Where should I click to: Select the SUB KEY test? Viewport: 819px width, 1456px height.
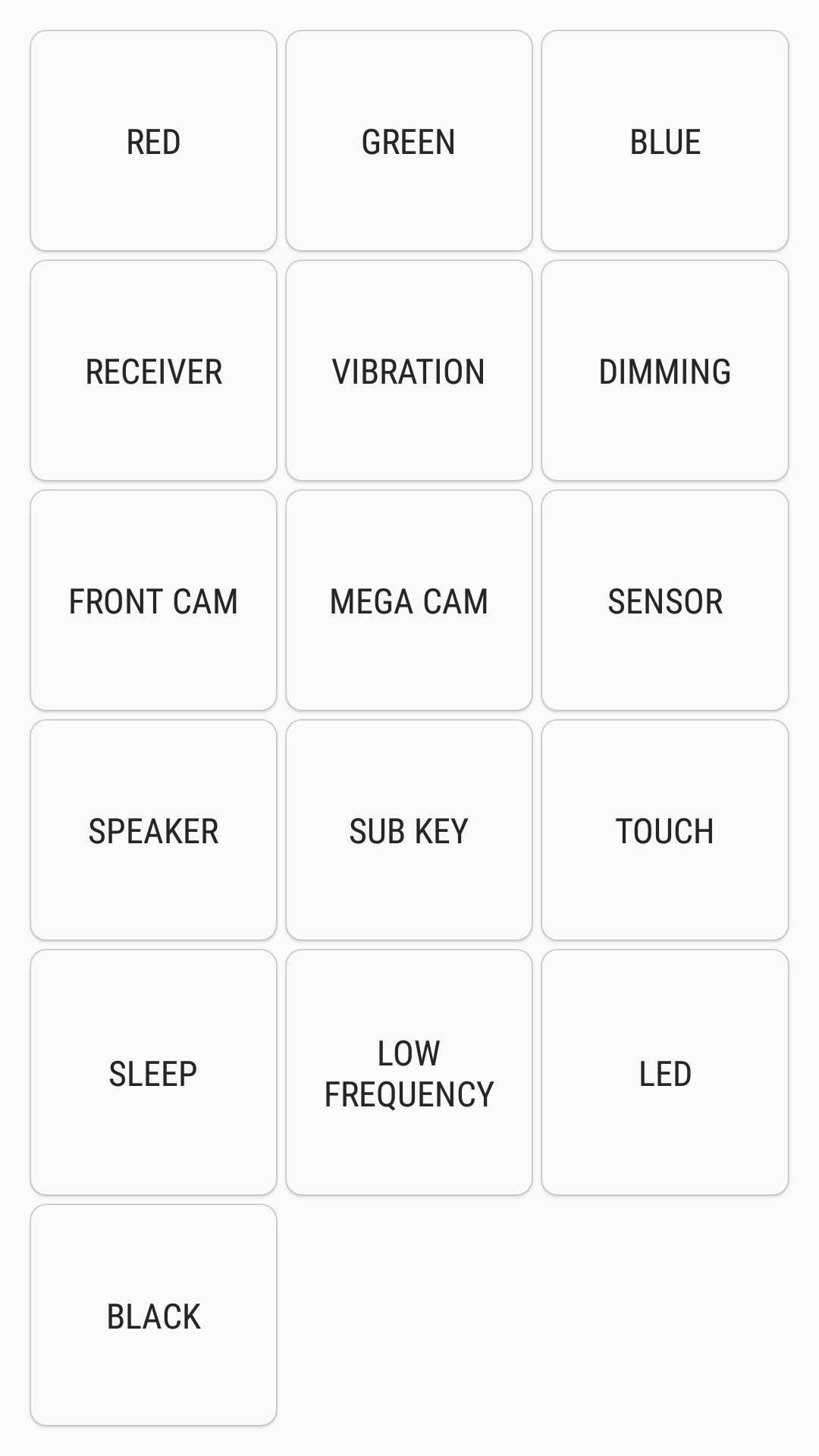409,830
